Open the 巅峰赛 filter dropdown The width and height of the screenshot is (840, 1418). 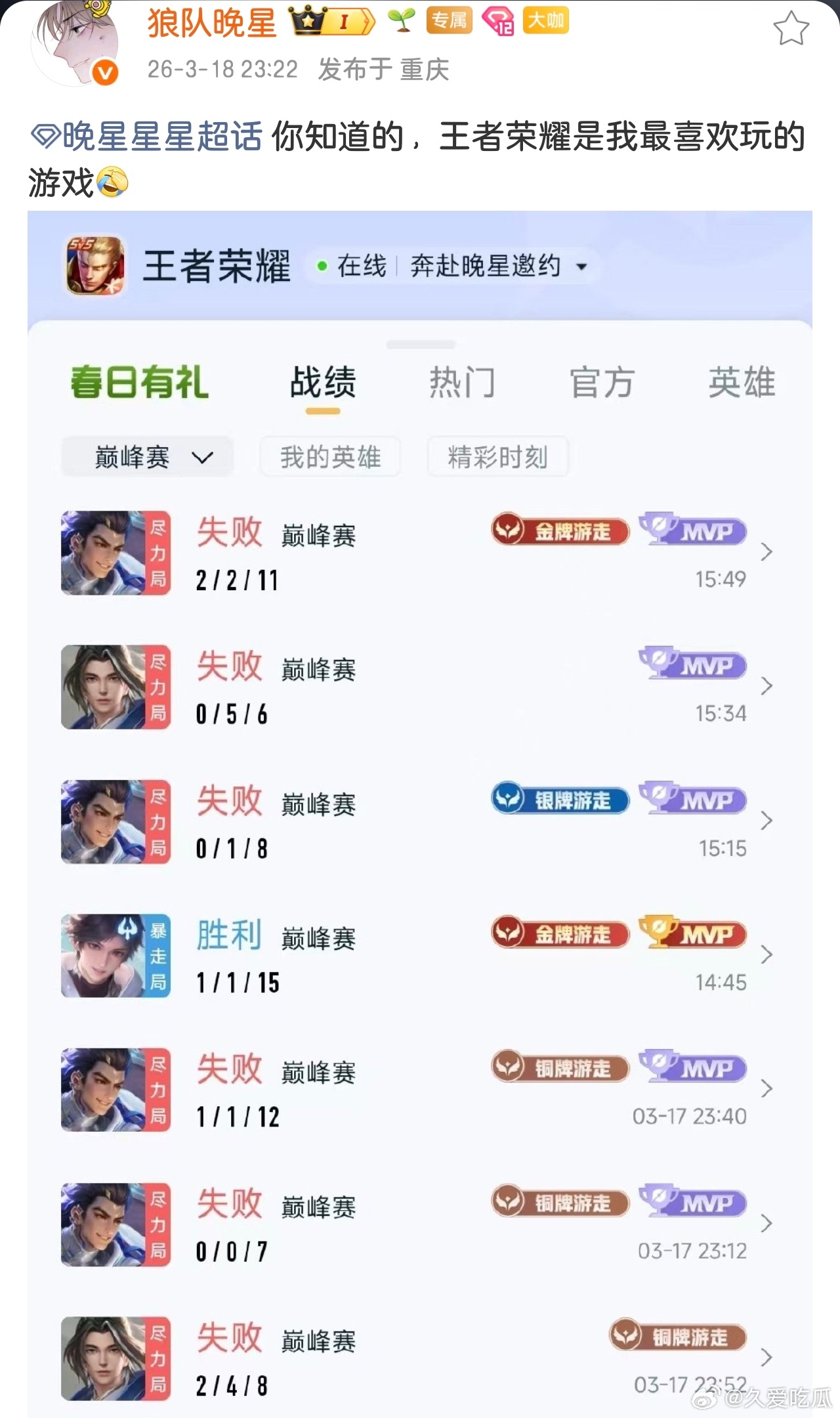click(x=146, y=457)
